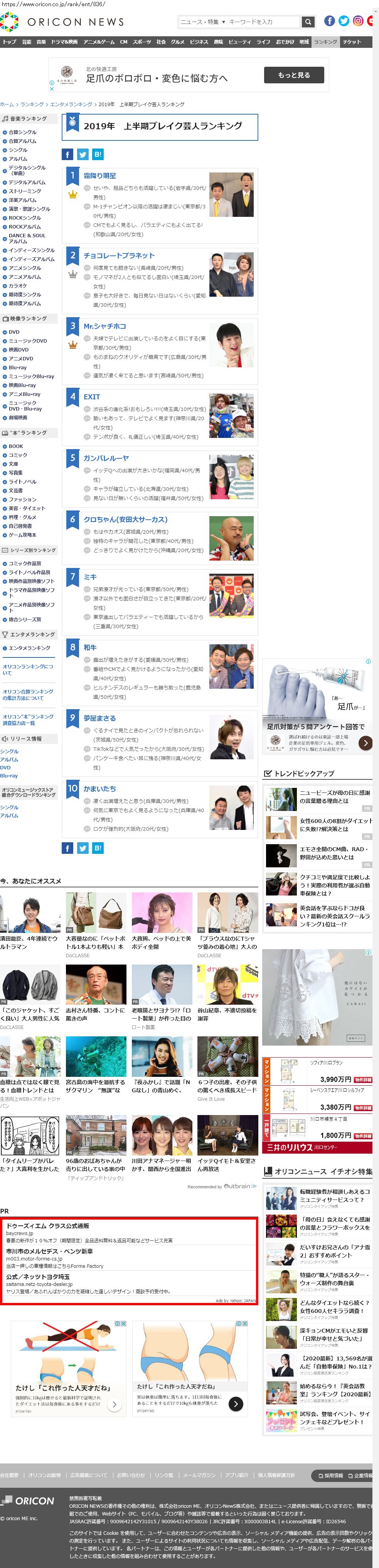Select 合算シングル in music ranking sidebar

coord(22,132)
